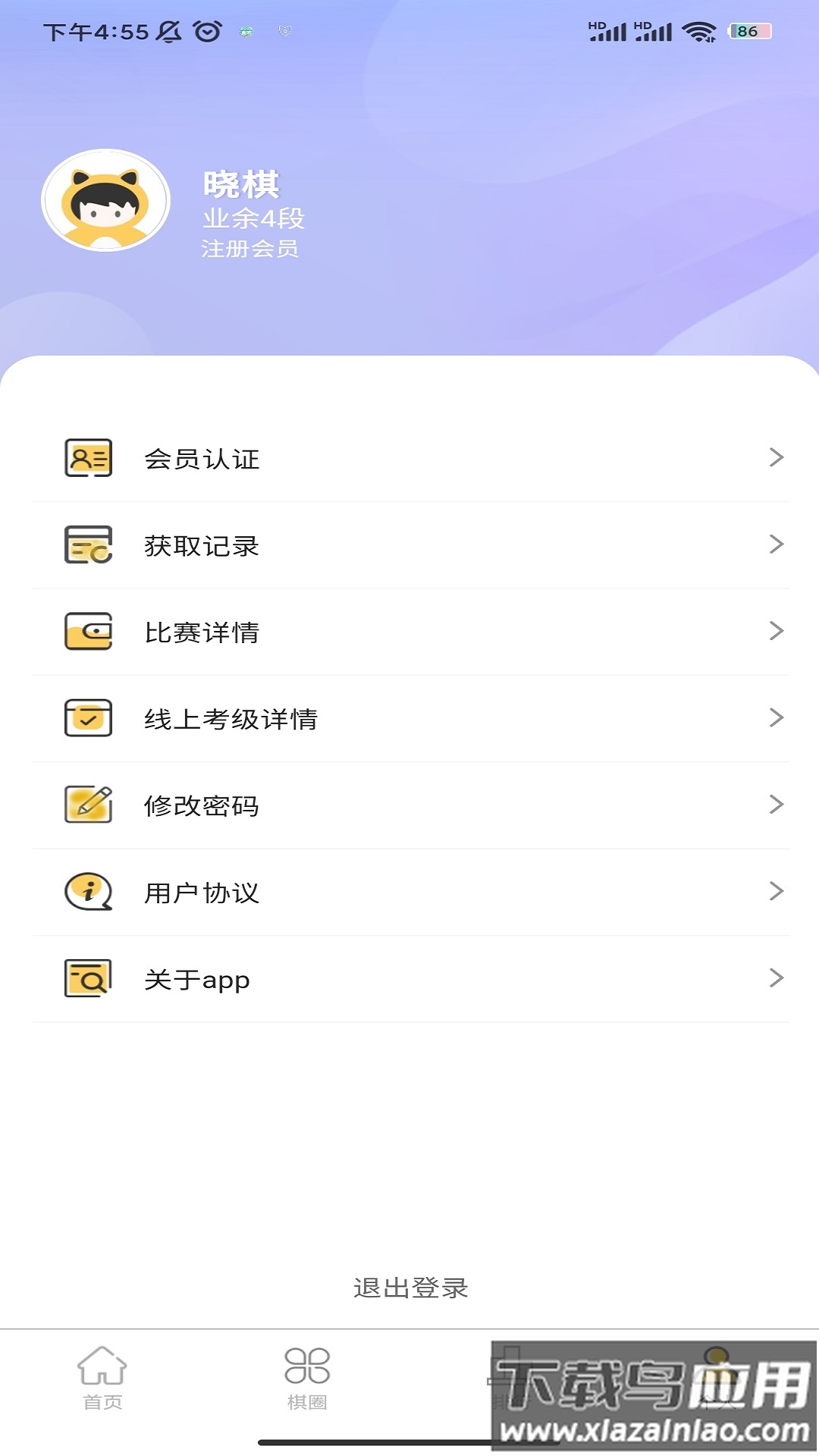Tap the Wi-Fi status icon
This screenshot has height=1456, width=819.
pyautogui.click(x=700, y=31)
